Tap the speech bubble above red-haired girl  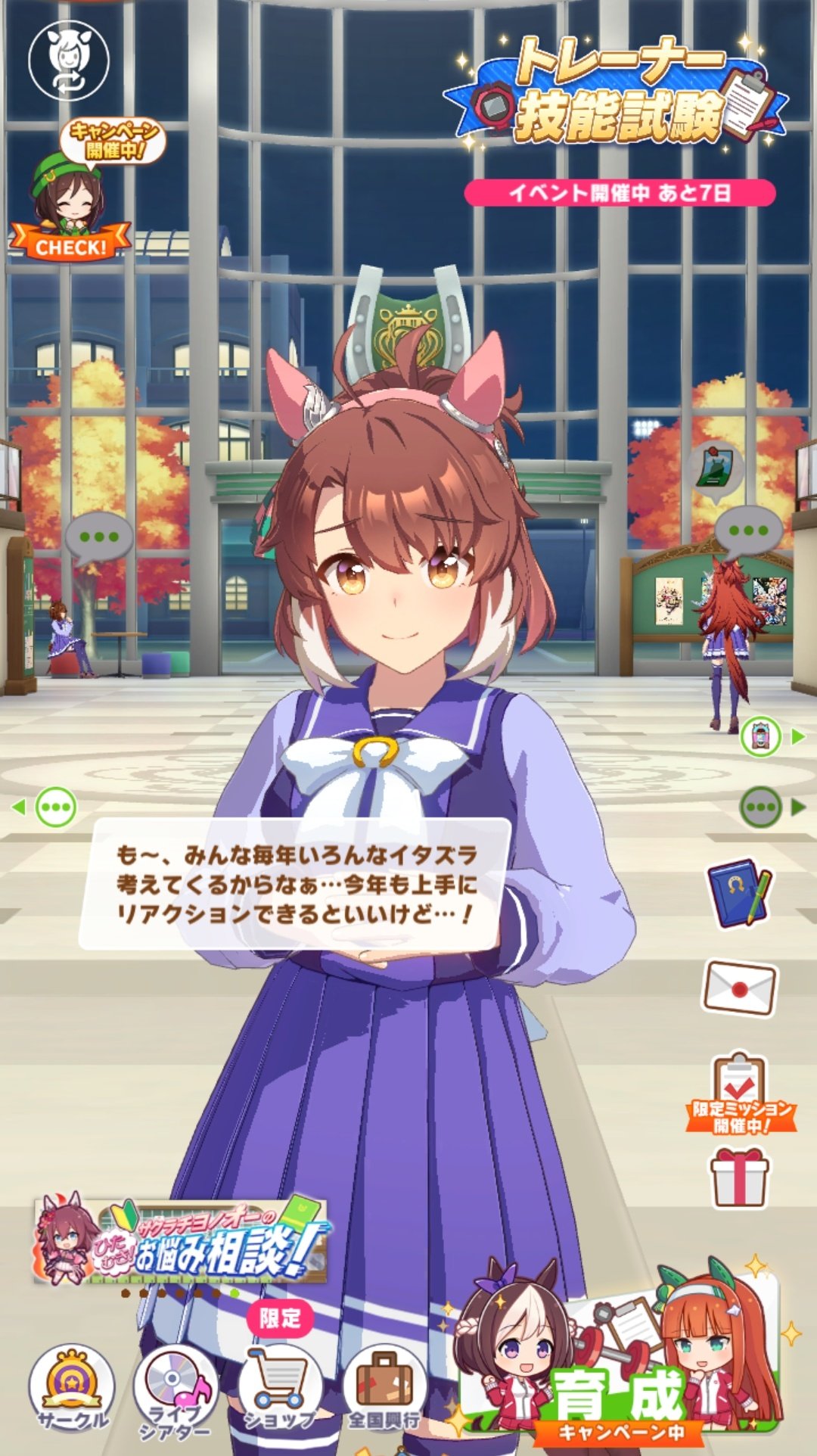pos(747,531)
